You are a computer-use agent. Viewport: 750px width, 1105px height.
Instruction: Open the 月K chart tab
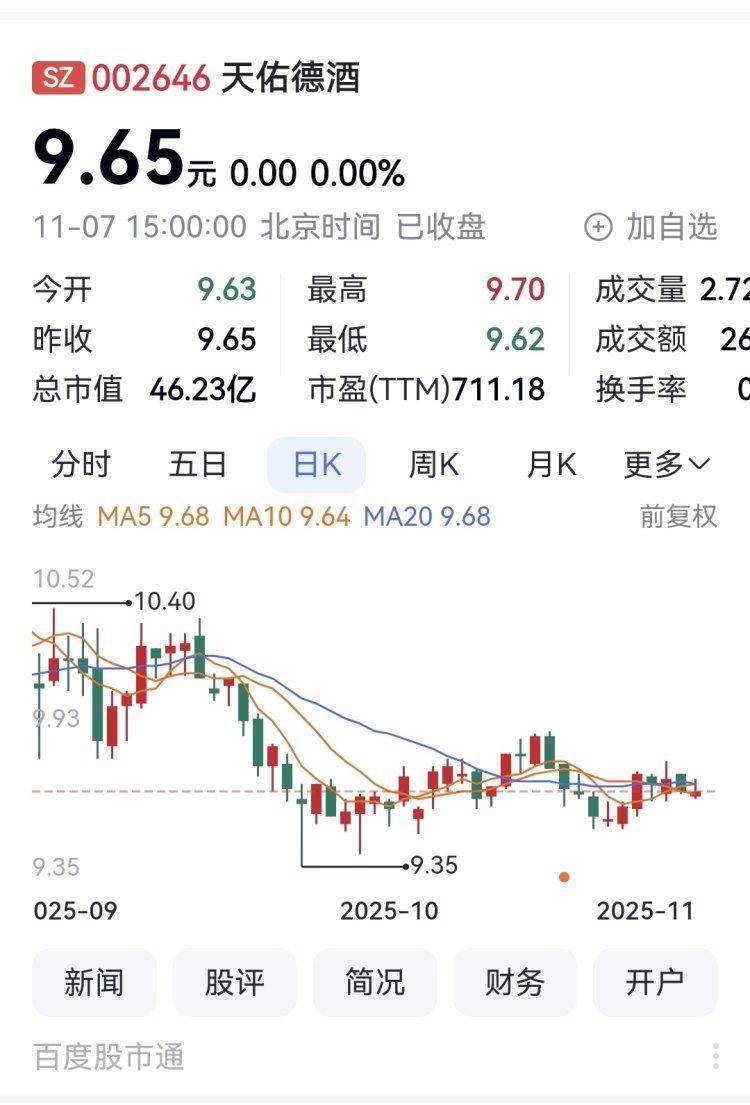tap(551, 465)
